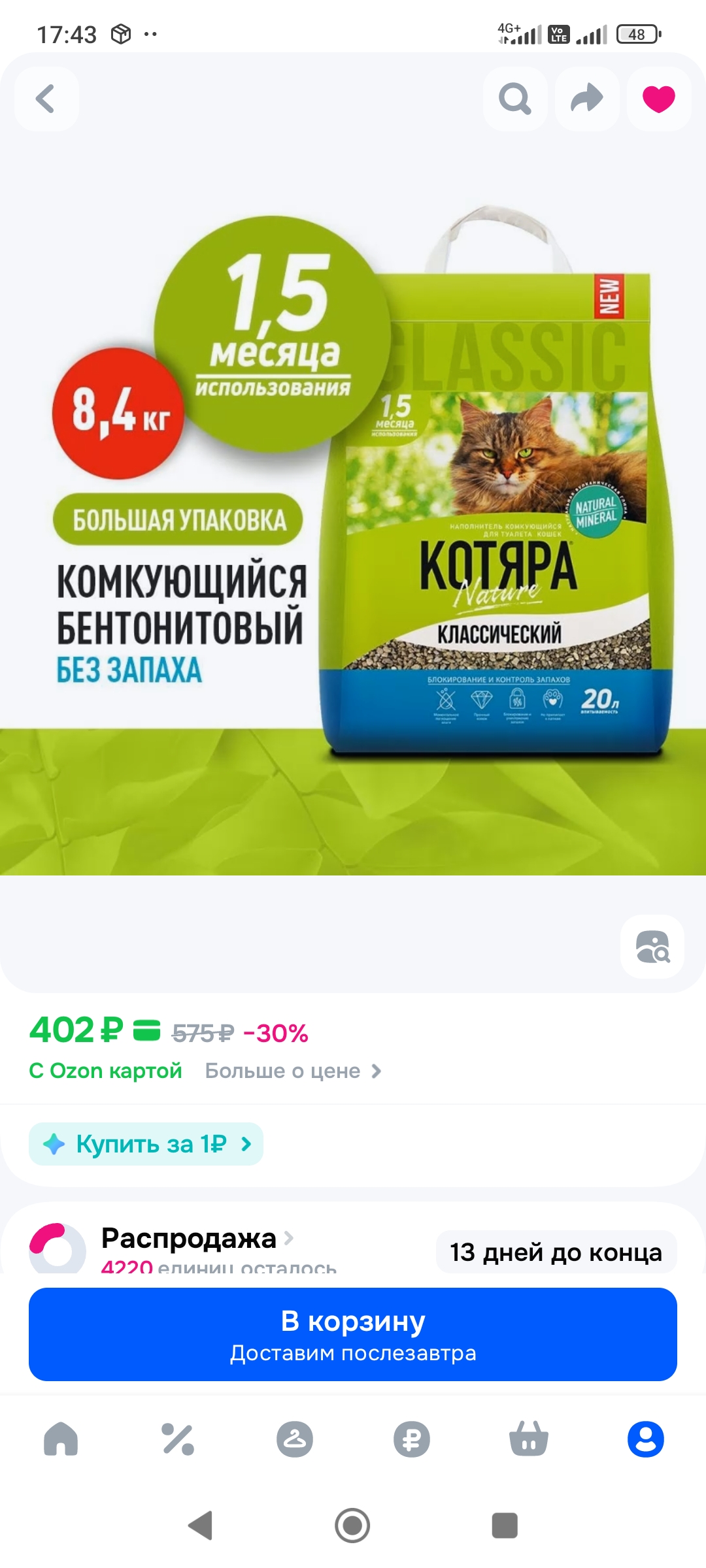Switch to the profile tab

pyautogui.click(x=645, y=1439)
